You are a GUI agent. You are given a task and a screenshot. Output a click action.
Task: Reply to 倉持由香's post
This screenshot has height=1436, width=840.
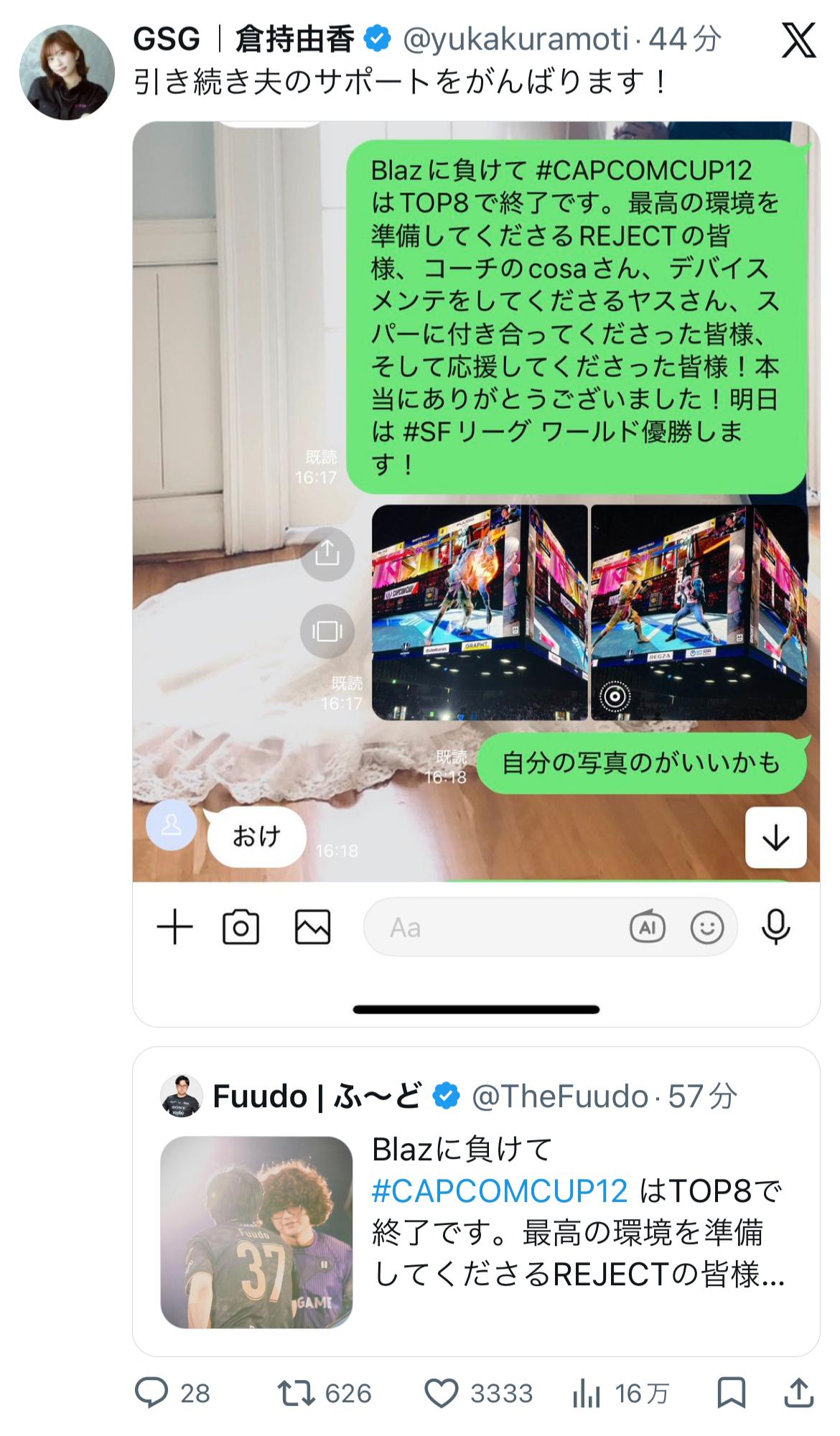(152, 1393)
